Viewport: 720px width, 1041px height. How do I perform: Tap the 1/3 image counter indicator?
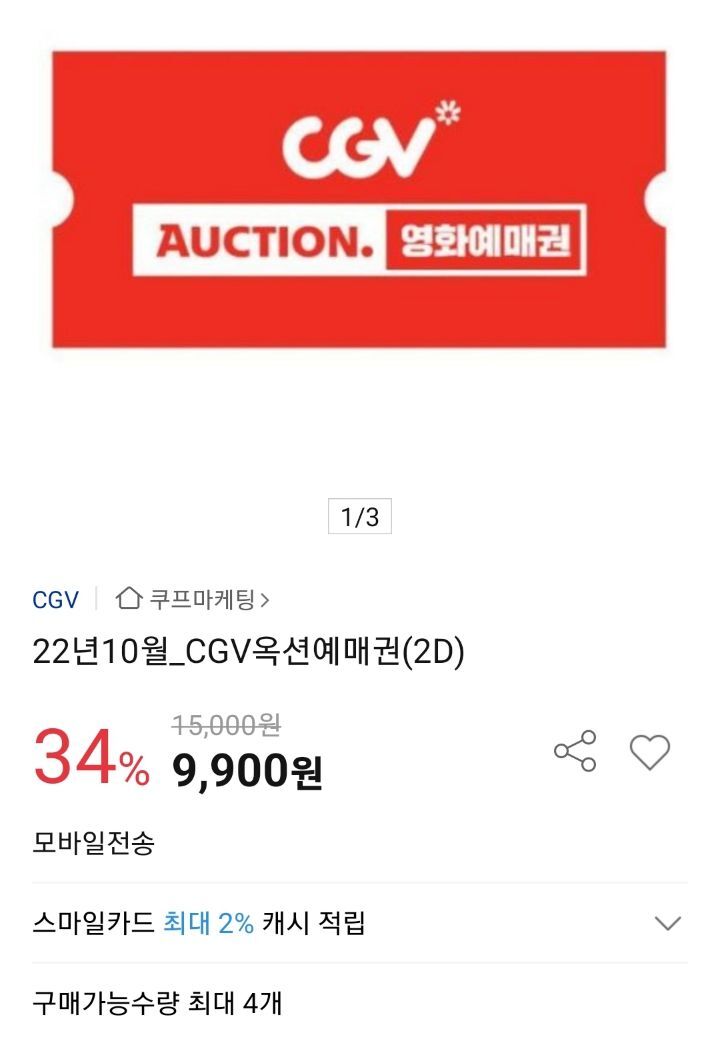point(358,514)
